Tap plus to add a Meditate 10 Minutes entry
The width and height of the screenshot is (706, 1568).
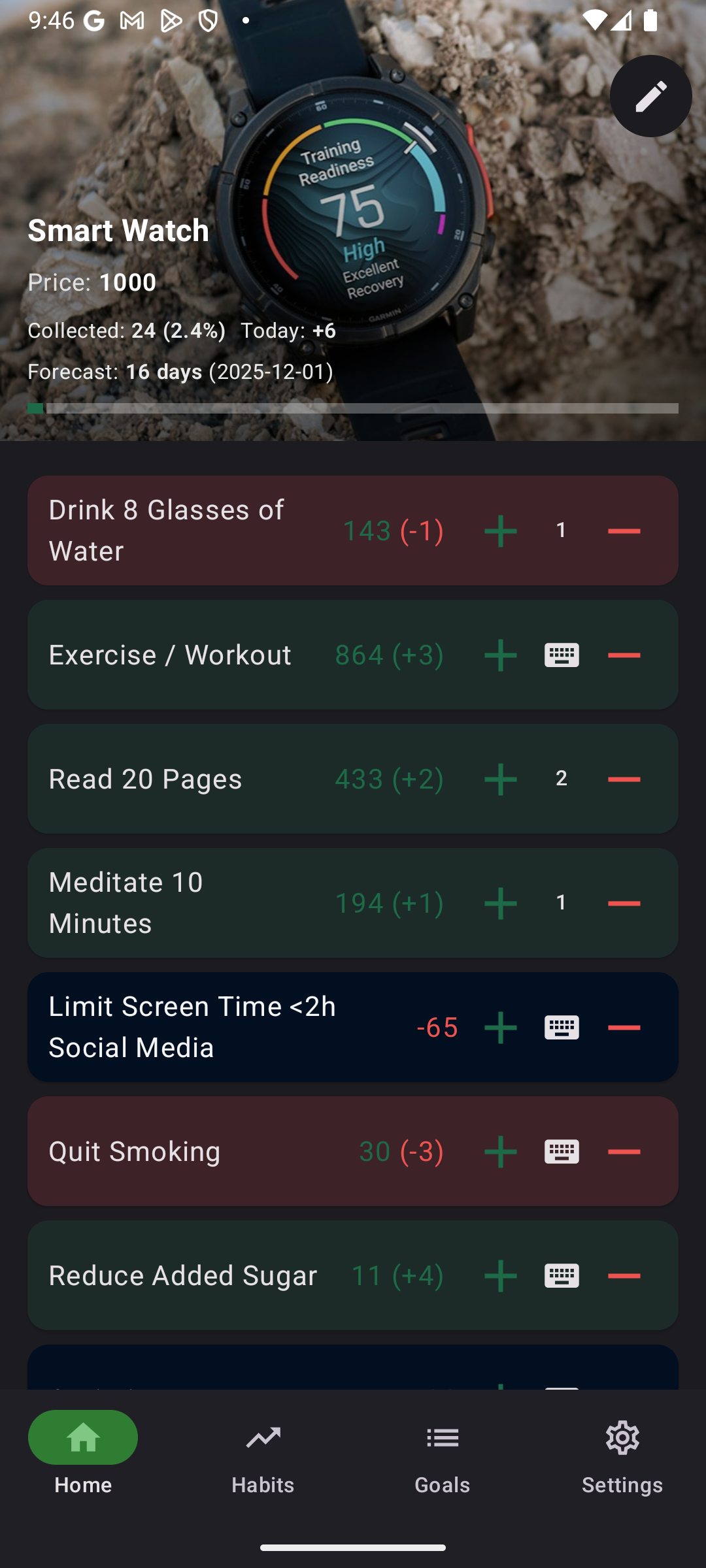click(500, 903)
